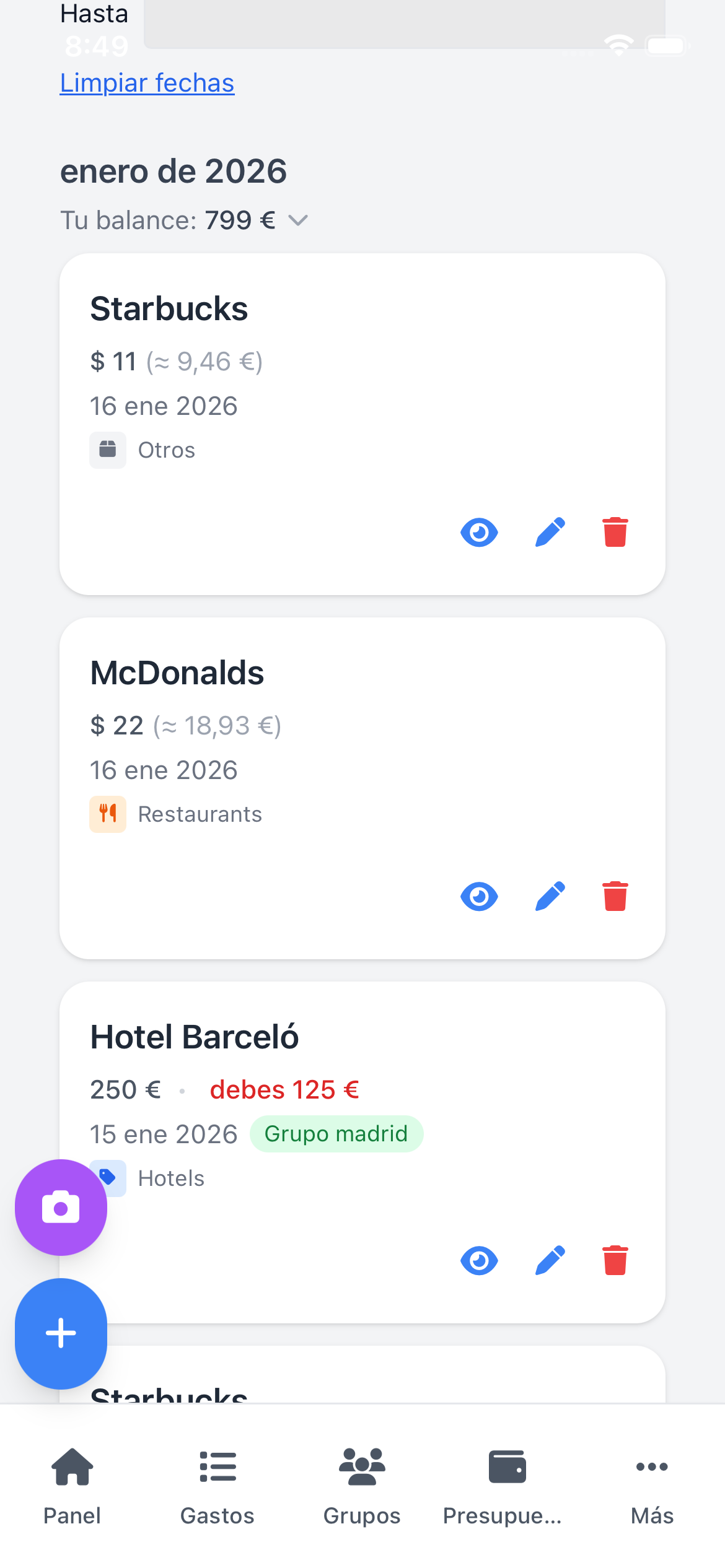This screenshot has width=725, height=1568.
Task: Tap the camera button to scan a receipt
Action: [60, 1207]
